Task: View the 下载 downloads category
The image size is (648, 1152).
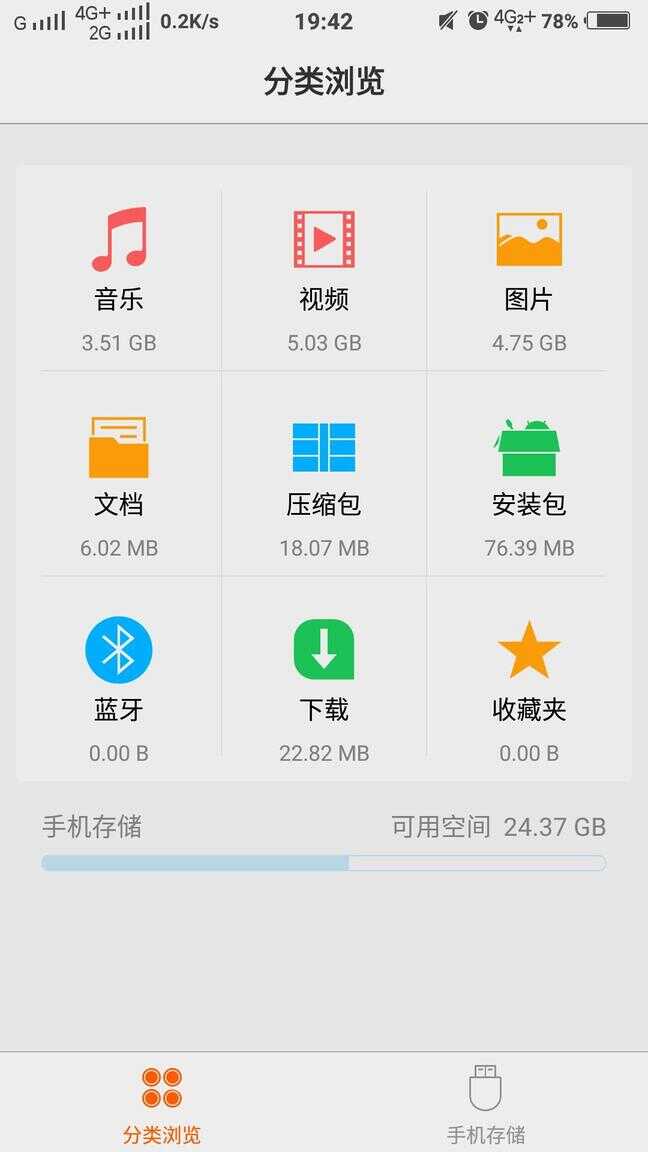Action: point(324,681)
